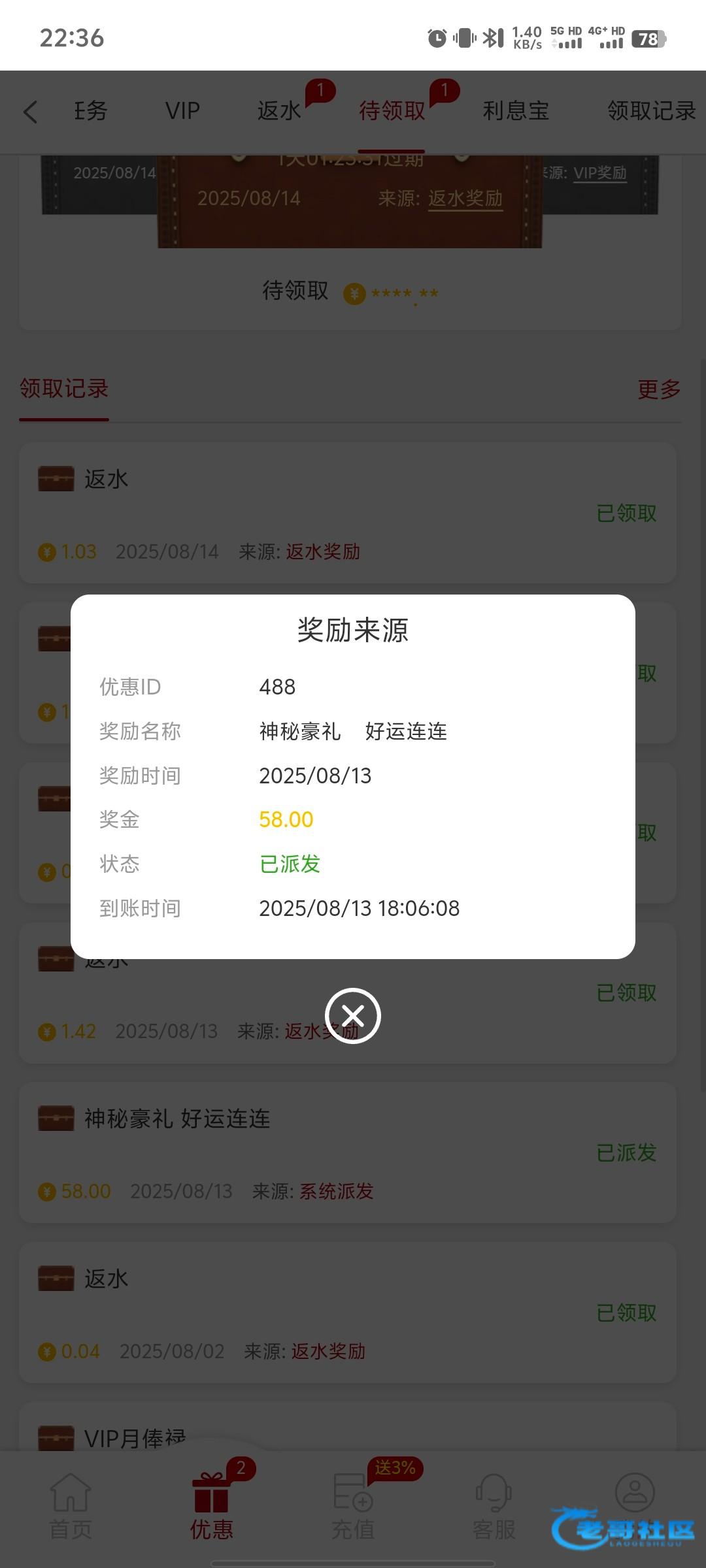This screenshot has height=1568, width=706.
Task: Select the 待领取 tab
Action: [x=392, y=111]
